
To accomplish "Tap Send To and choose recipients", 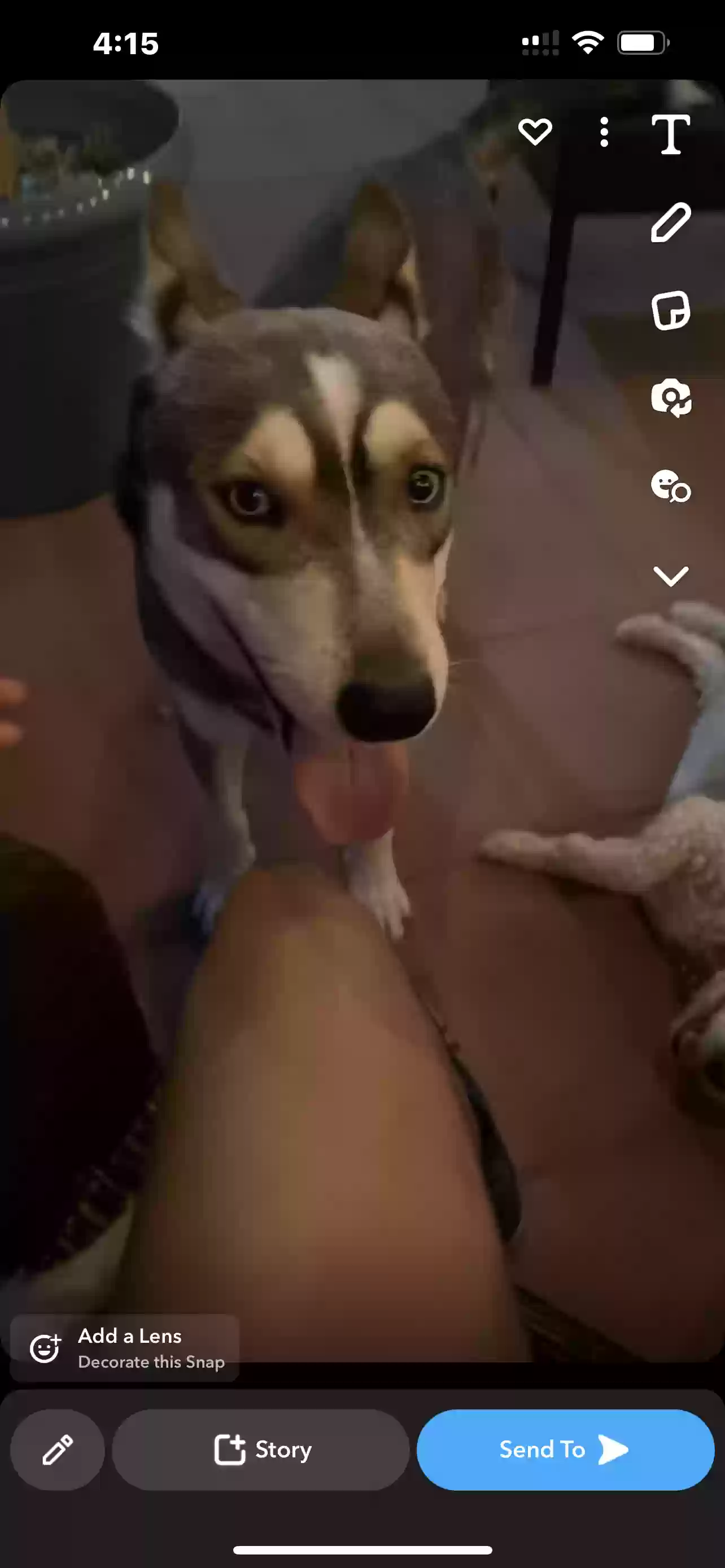I will click(565, 1449).
